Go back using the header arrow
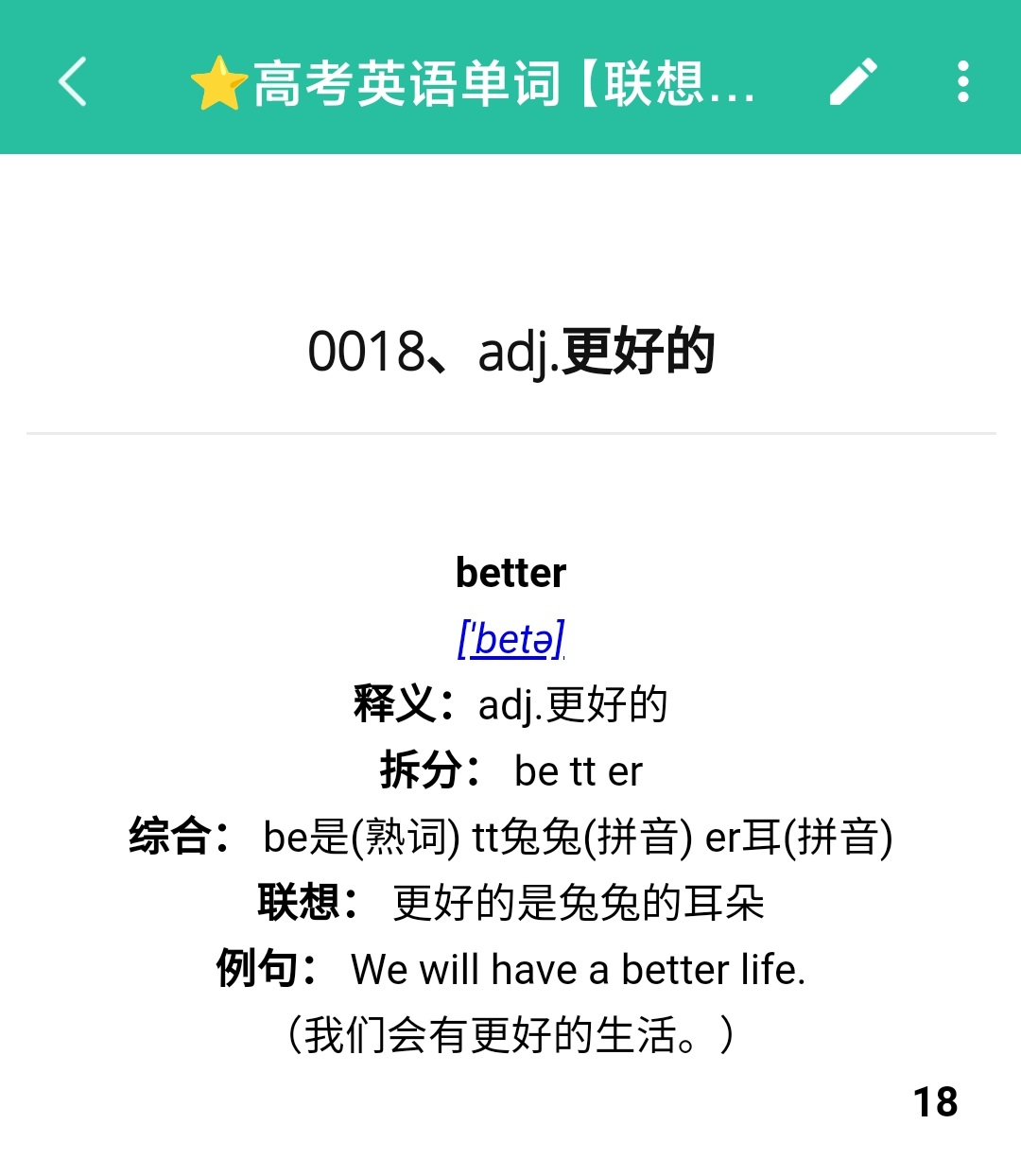The width and height of the screenshot is (1021, 1176). [74, 81]
